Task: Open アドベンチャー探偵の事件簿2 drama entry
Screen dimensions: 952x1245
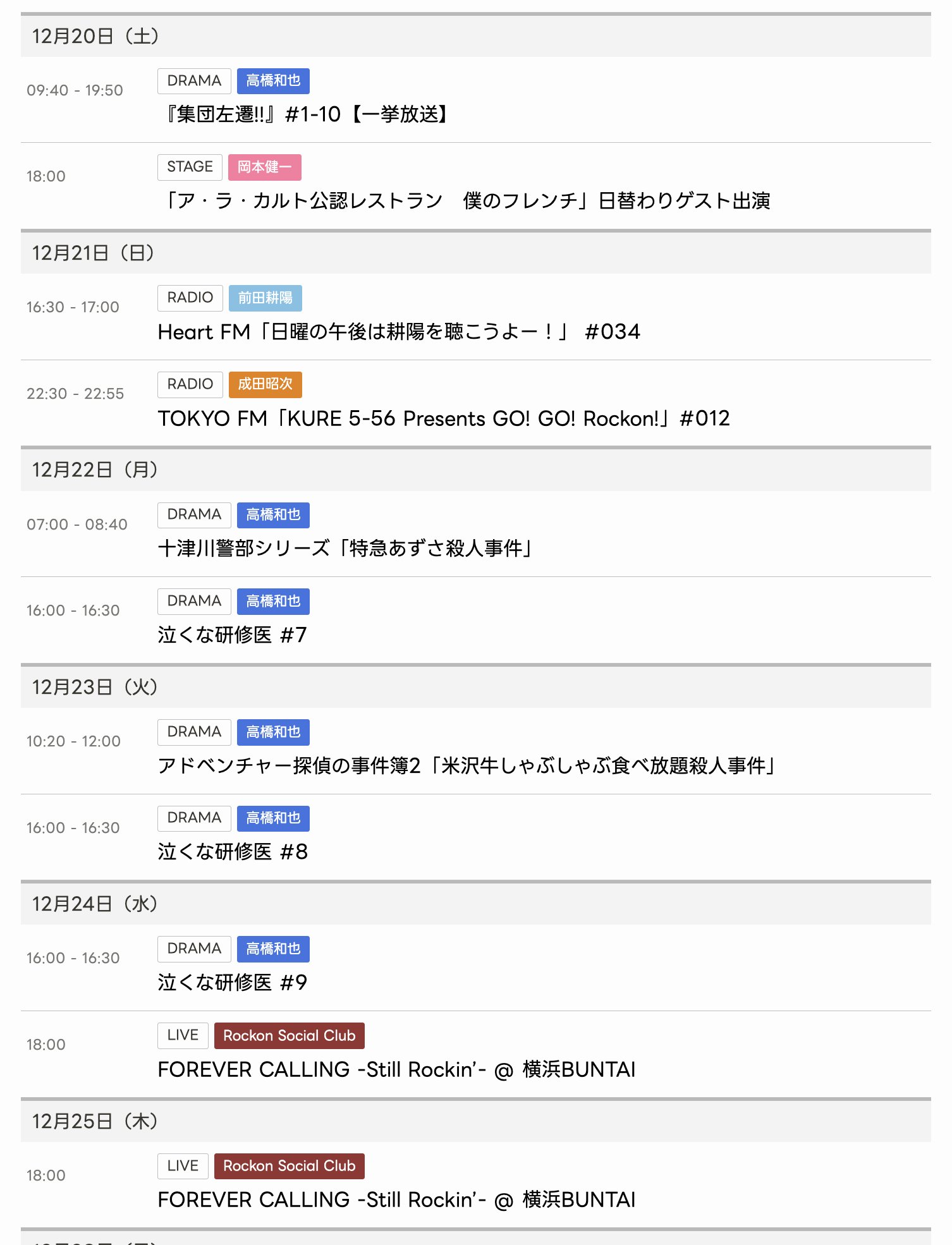Action: pos(467,766)
